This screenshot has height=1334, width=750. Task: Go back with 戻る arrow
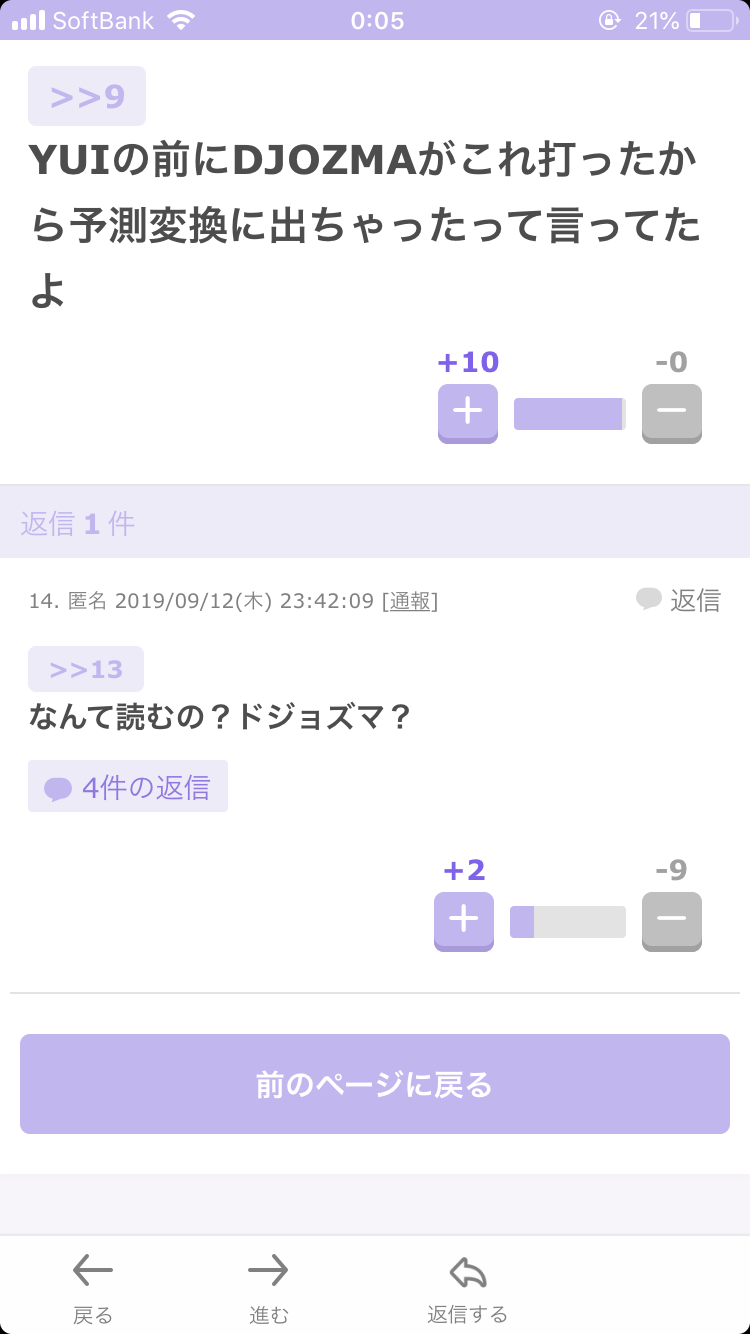click(93, 1288)
